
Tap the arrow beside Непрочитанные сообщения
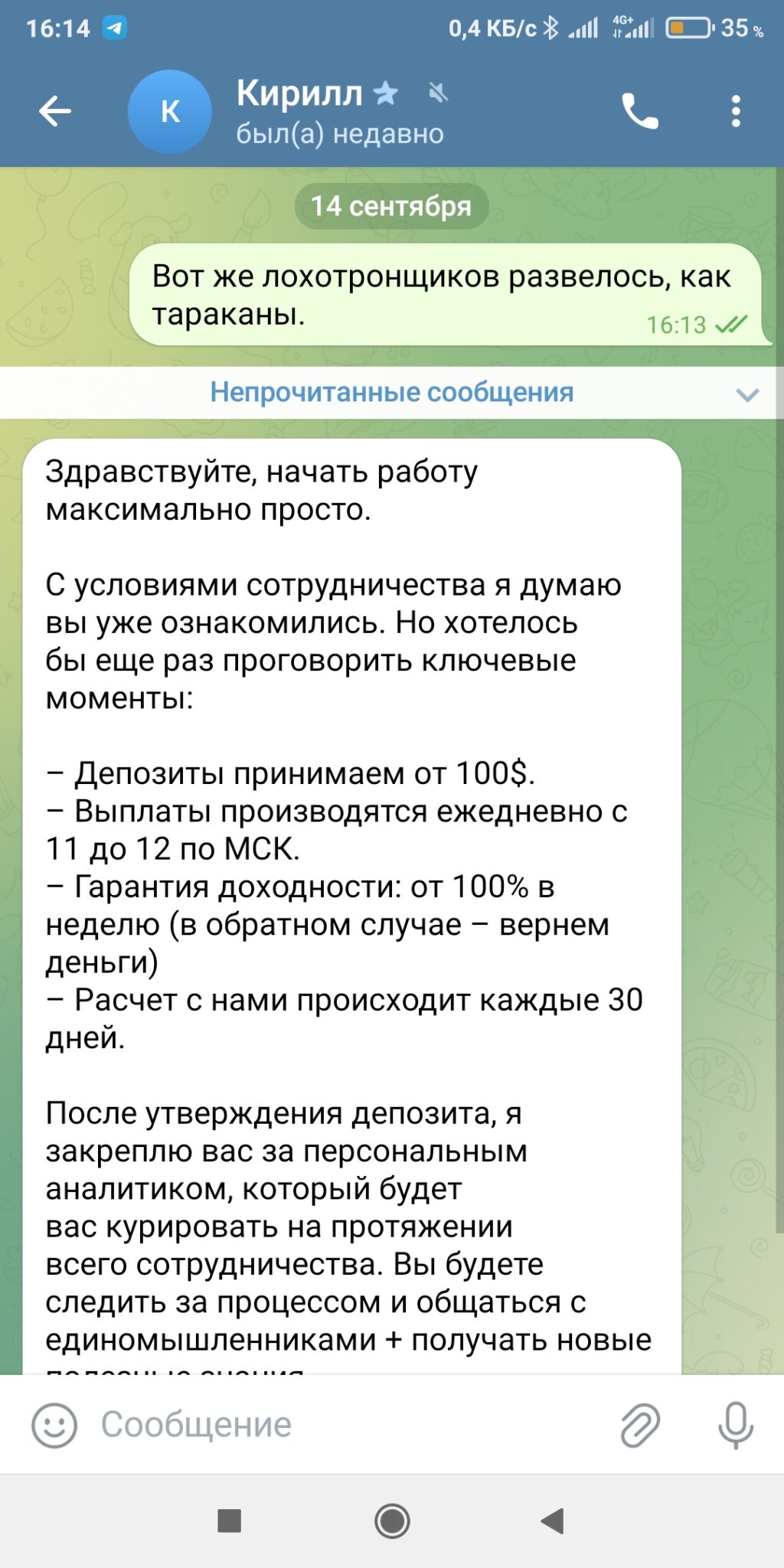(747, 394)
